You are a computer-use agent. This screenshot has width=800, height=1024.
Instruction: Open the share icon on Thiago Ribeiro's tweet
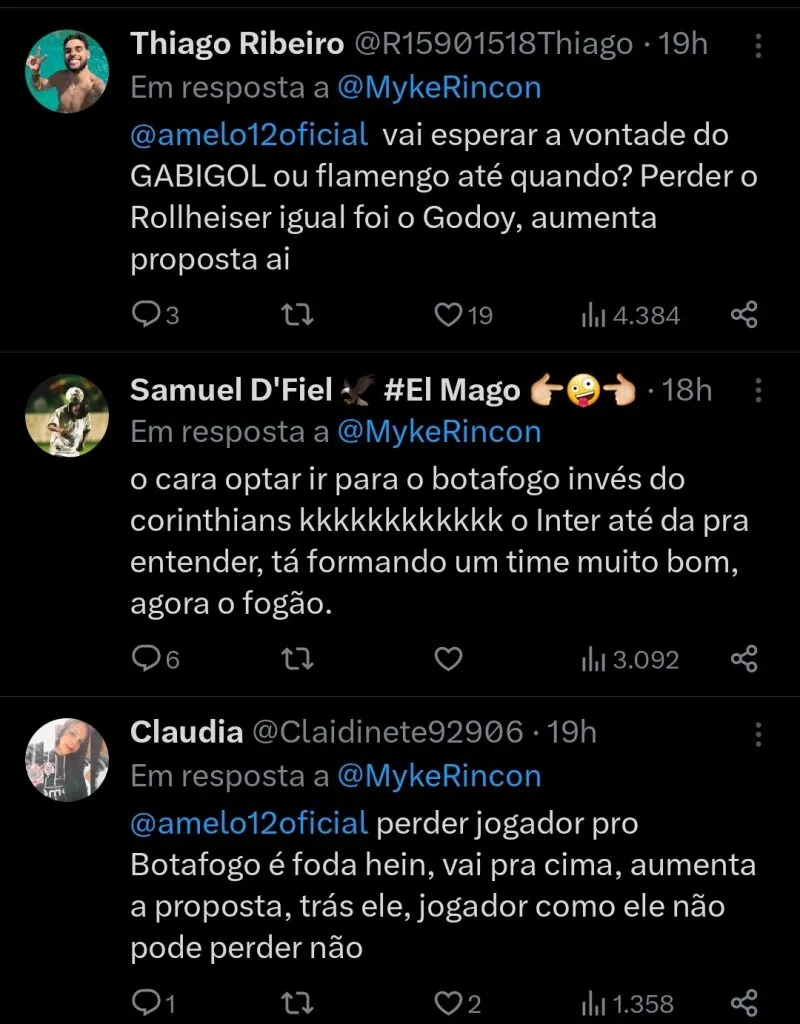coord(744,314)
